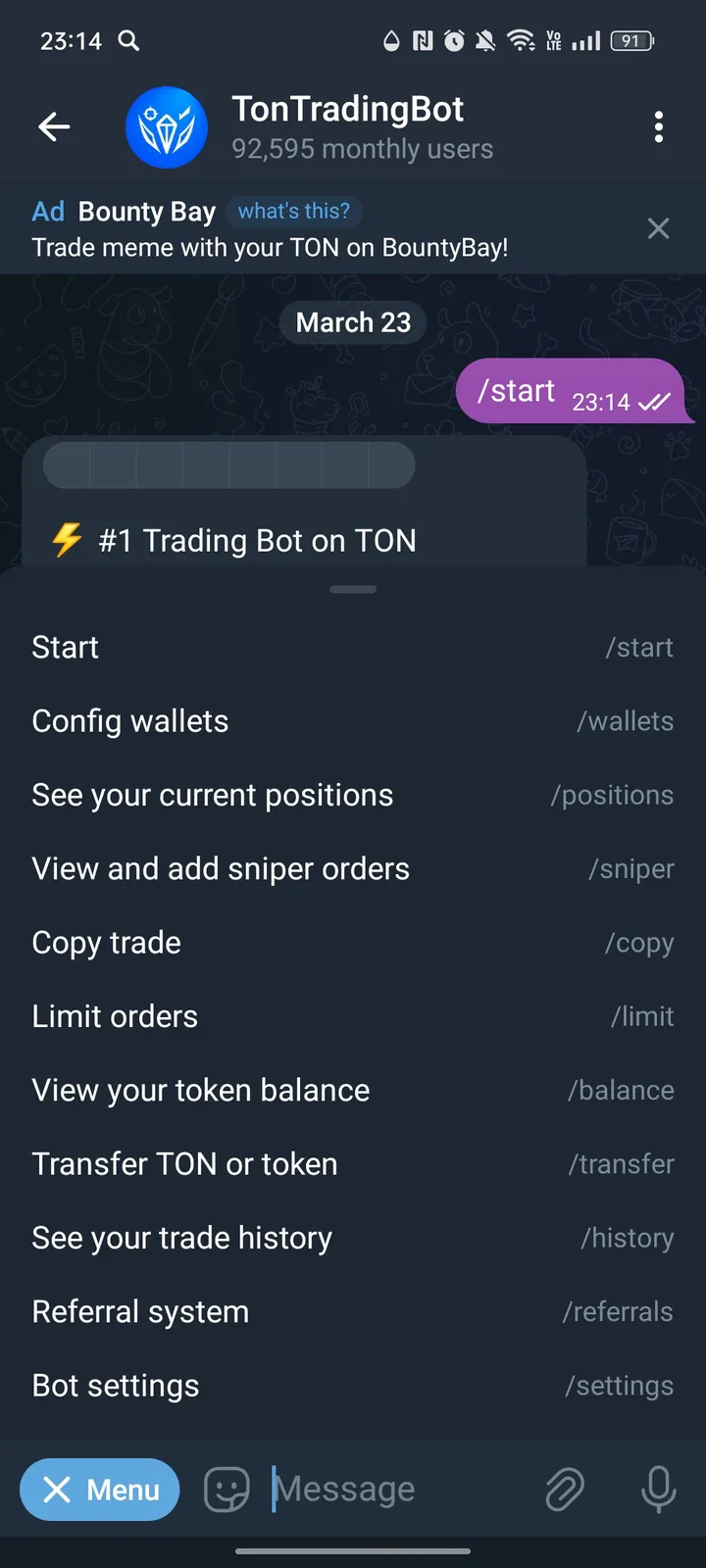Tap the search icon in the status bar
706x1568 pixels.
pos(130,41)
